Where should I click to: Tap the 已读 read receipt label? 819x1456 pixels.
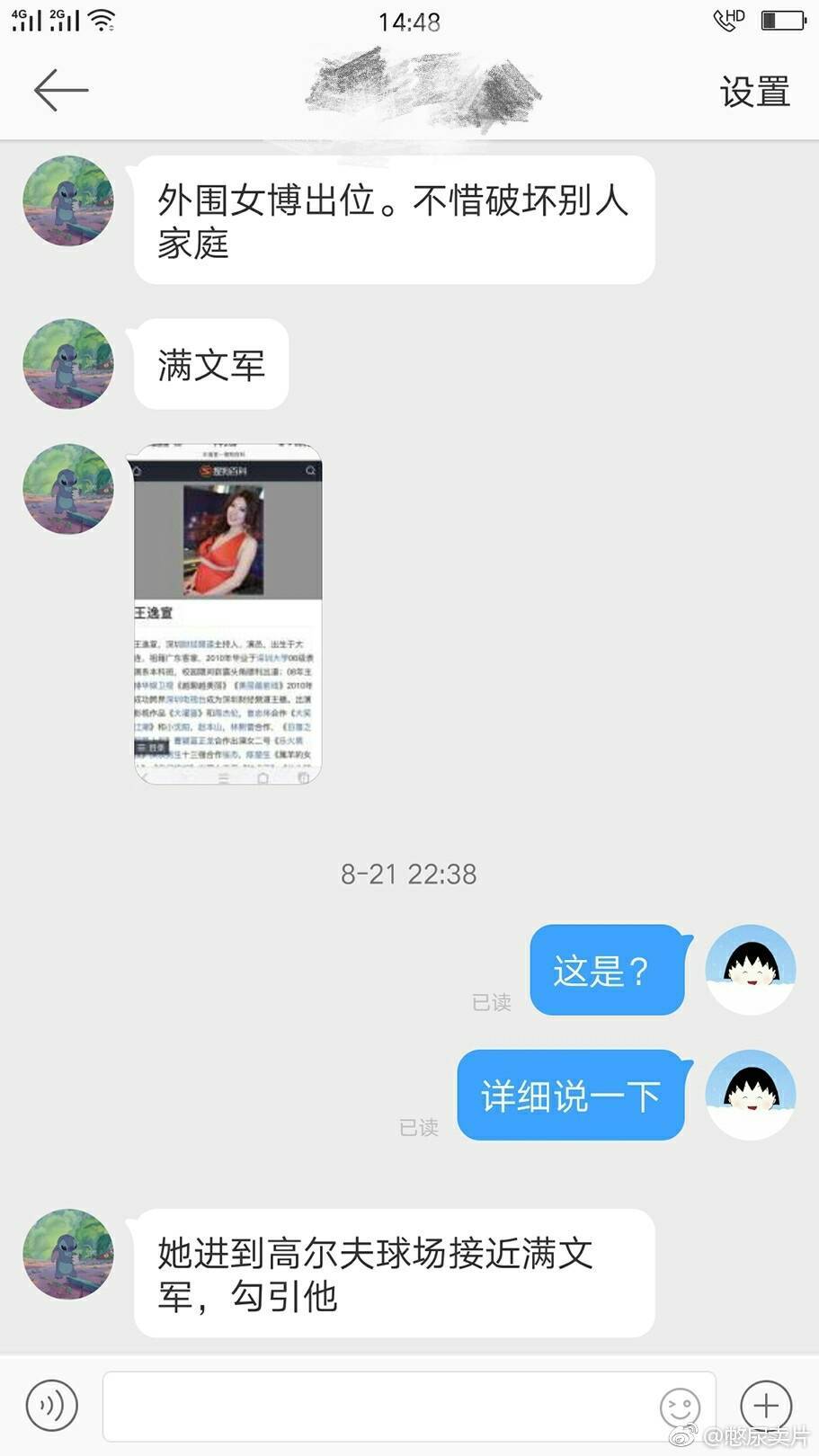point(490,1003)
